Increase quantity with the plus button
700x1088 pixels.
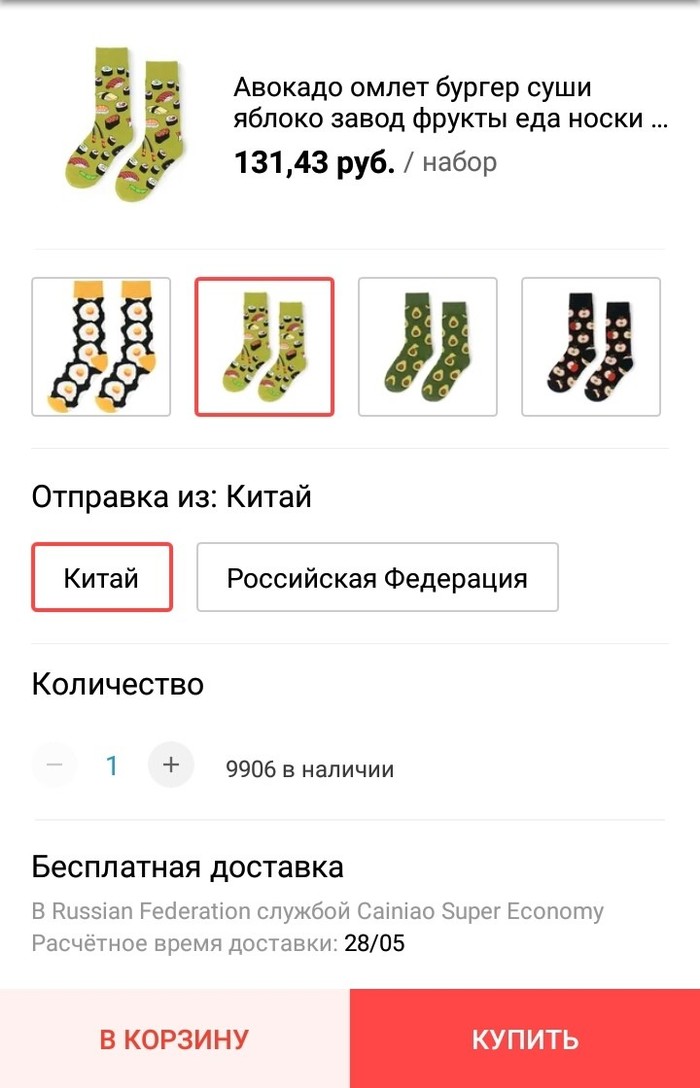coord(171,765)
